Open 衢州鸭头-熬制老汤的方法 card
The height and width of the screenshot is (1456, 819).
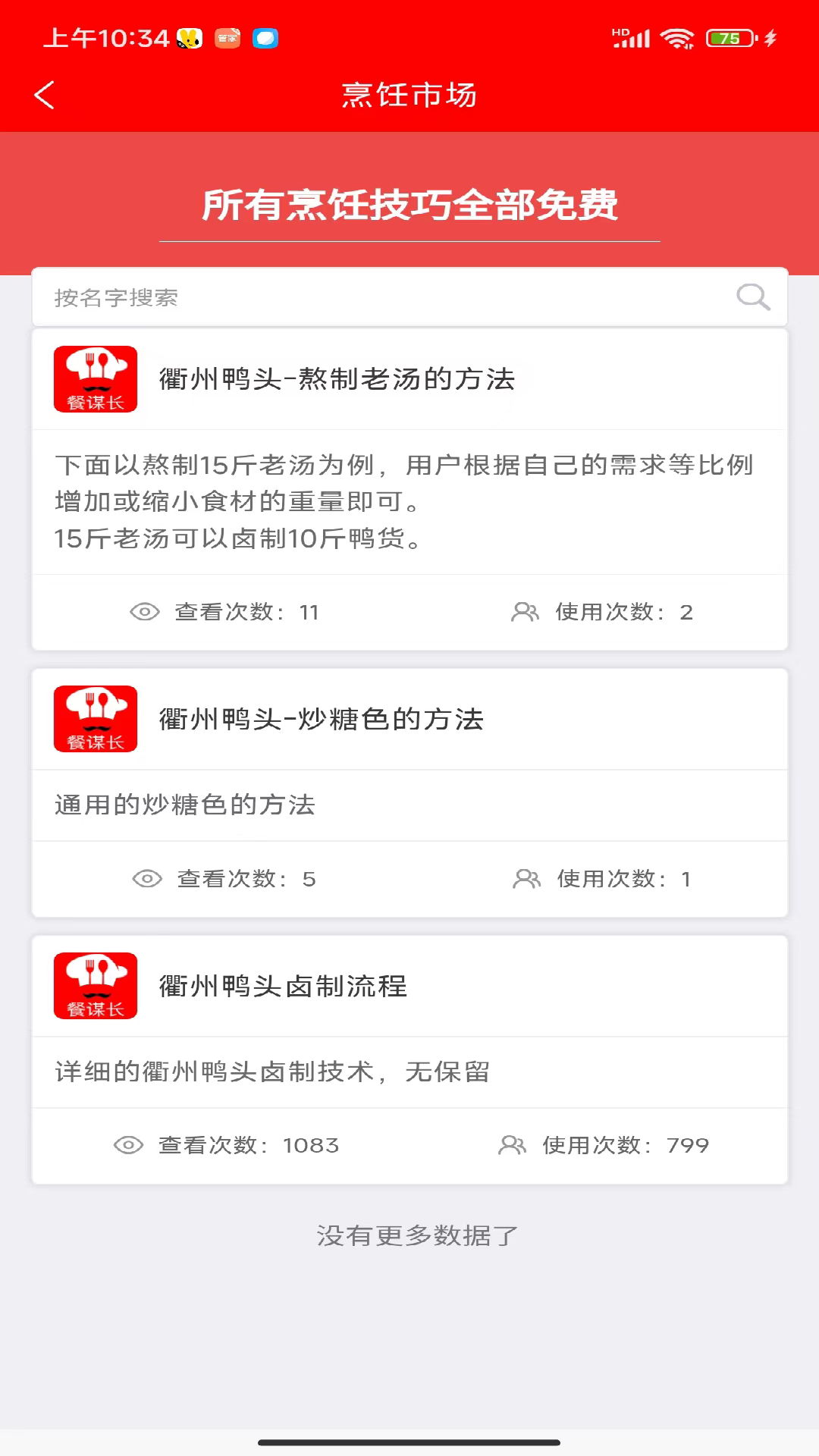[x=409, y=489]
